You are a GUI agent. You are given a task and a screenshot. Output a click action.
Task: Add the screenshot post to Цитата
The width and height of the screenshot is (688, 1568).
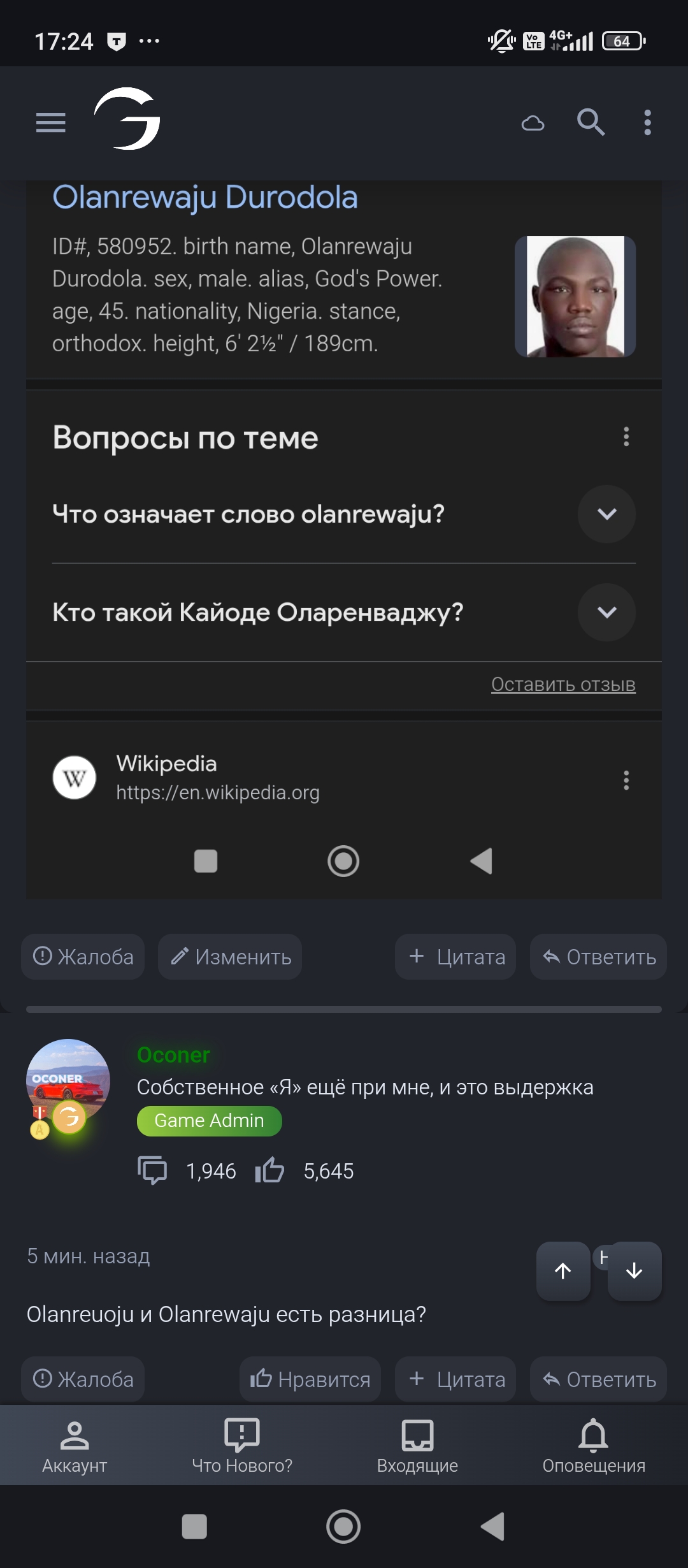[455, 957]
